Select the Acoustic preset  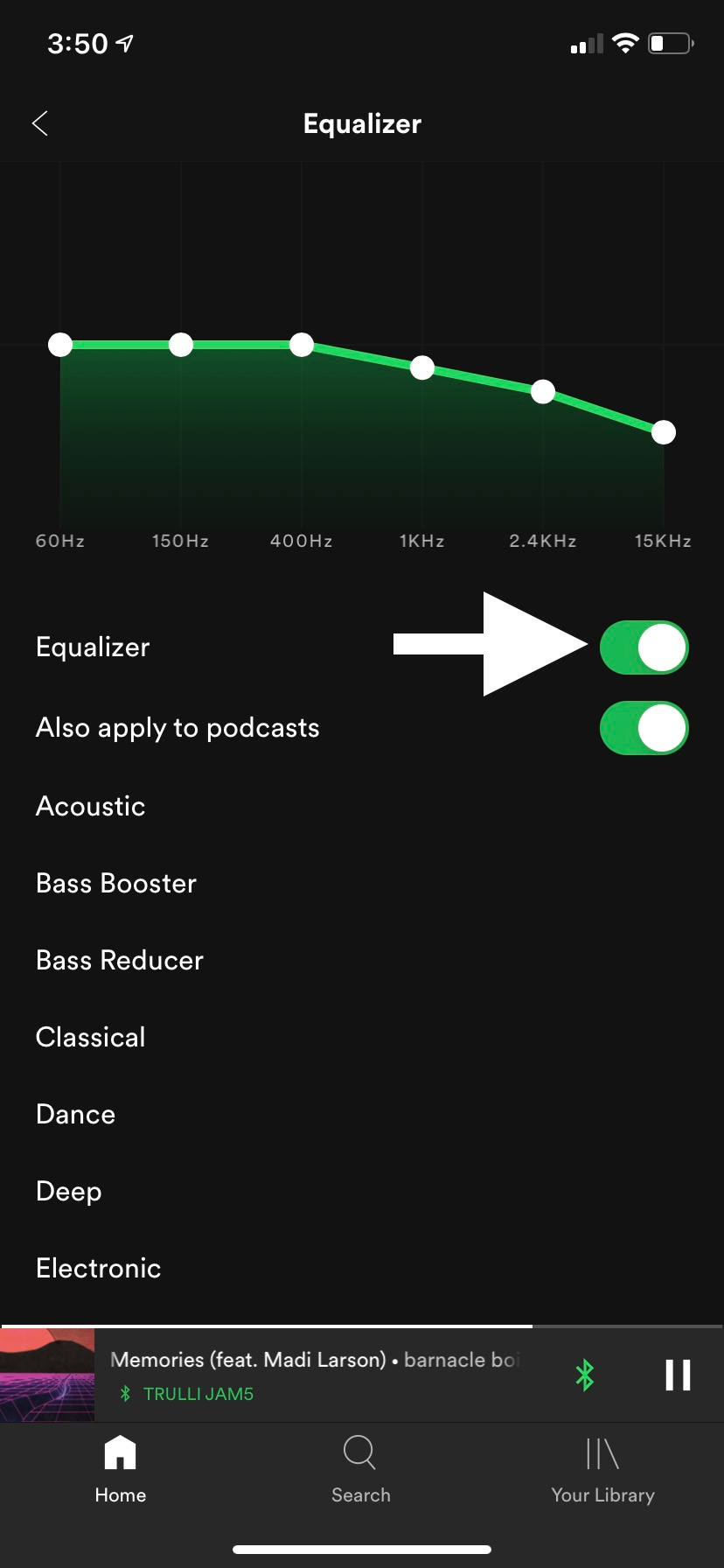(x=91, y=806)
